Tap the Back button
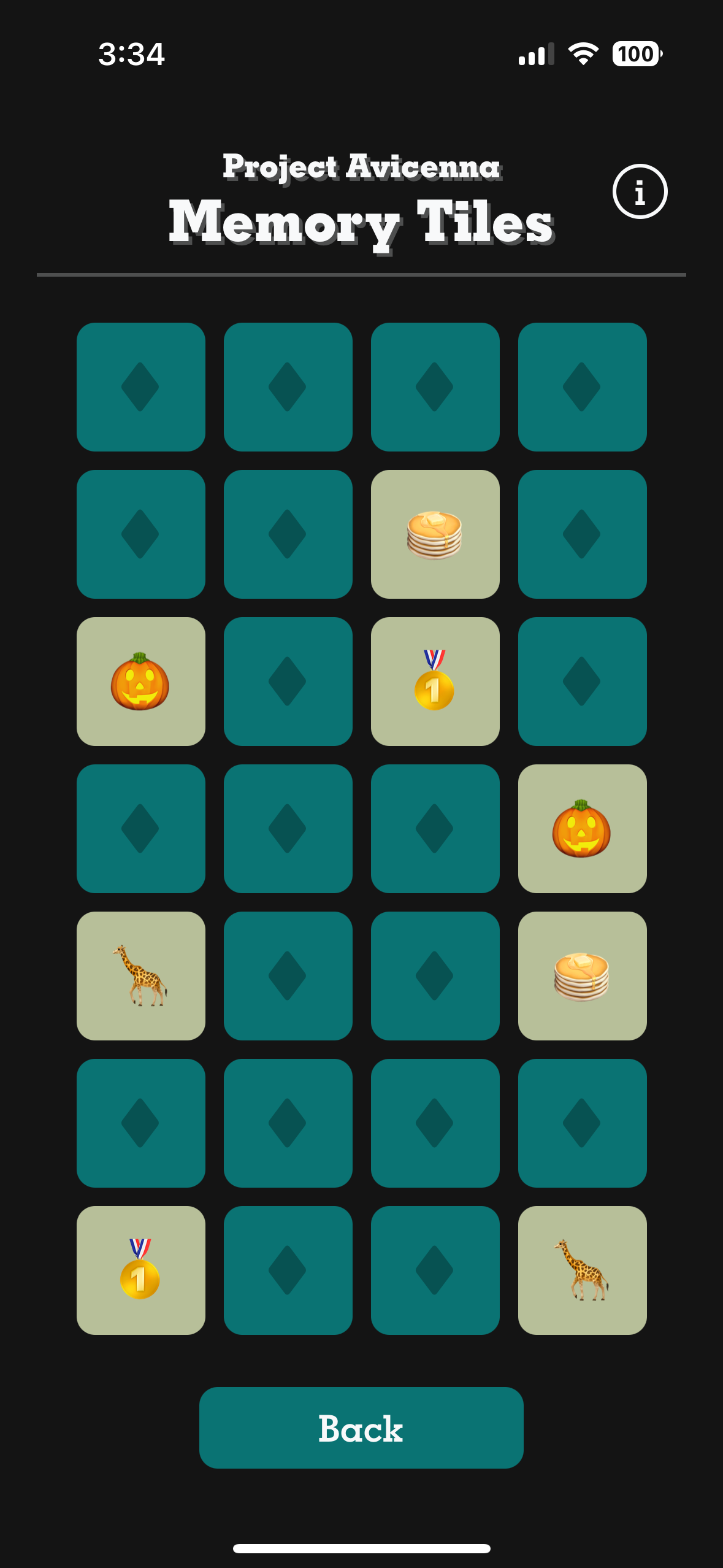Viewport: 723px width, 1568px height. click(x=361, y=1428)
